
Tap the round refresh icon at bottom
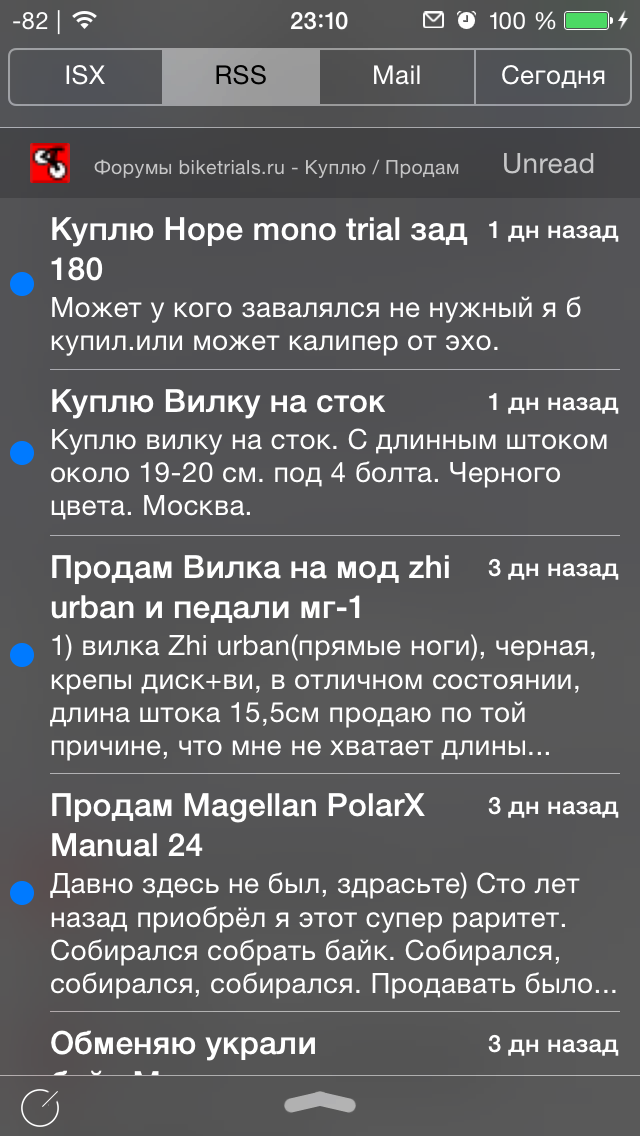(40, 1106)
